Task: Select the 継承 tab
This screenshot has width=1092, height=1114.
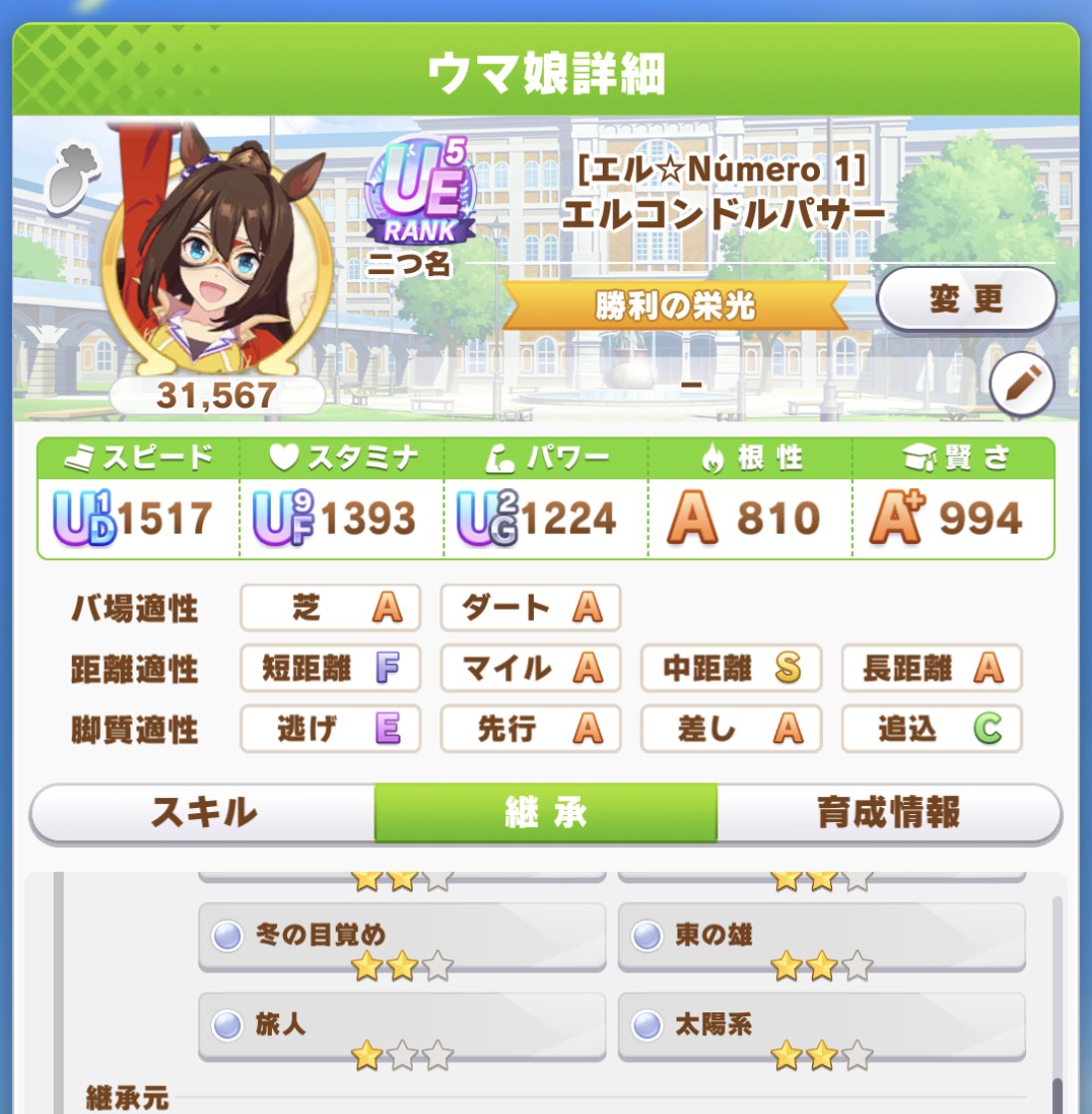Action: pyautogui.click(x=545, y=813)
